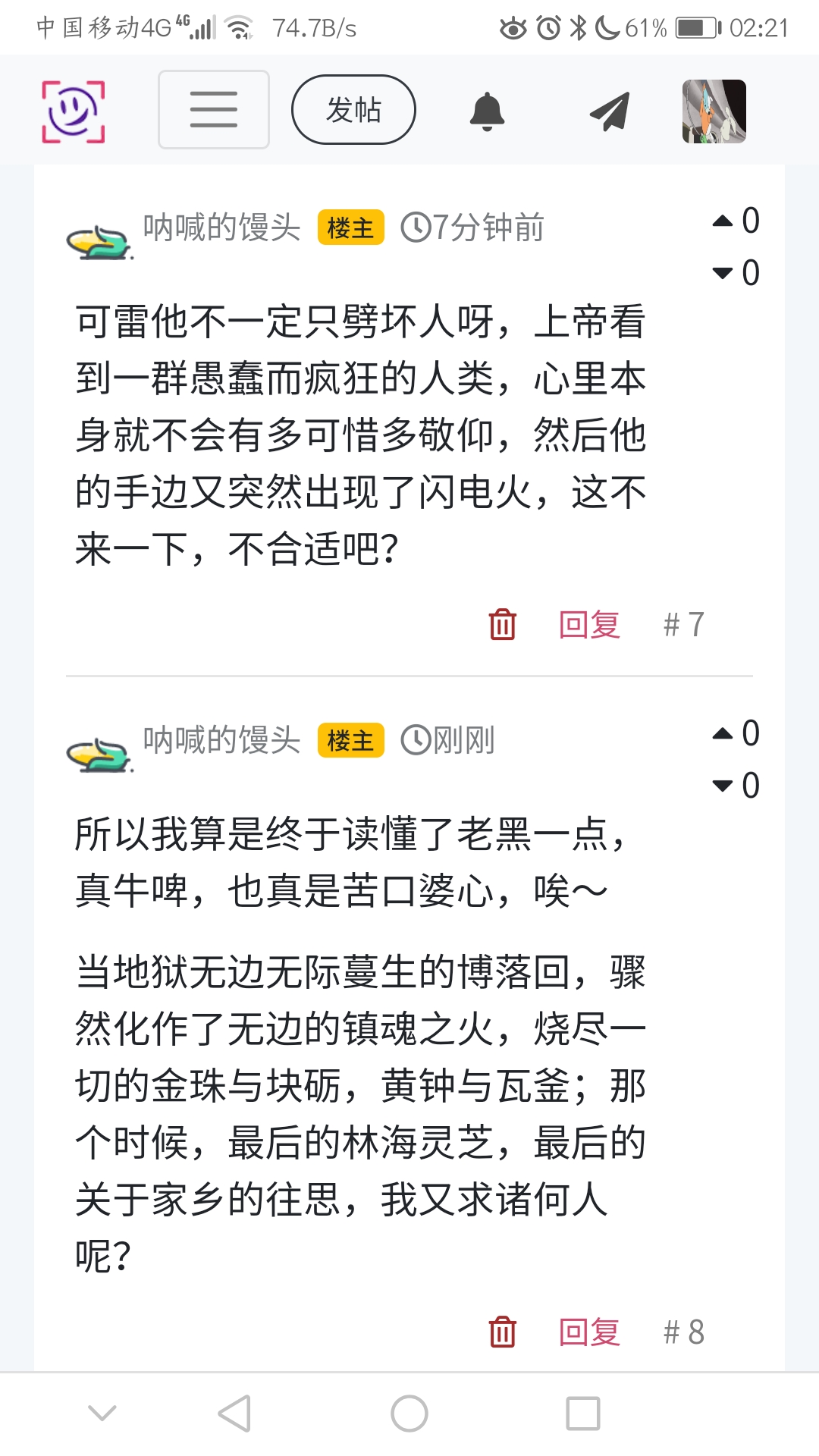Downvote reply #7

tap(723, 273)
